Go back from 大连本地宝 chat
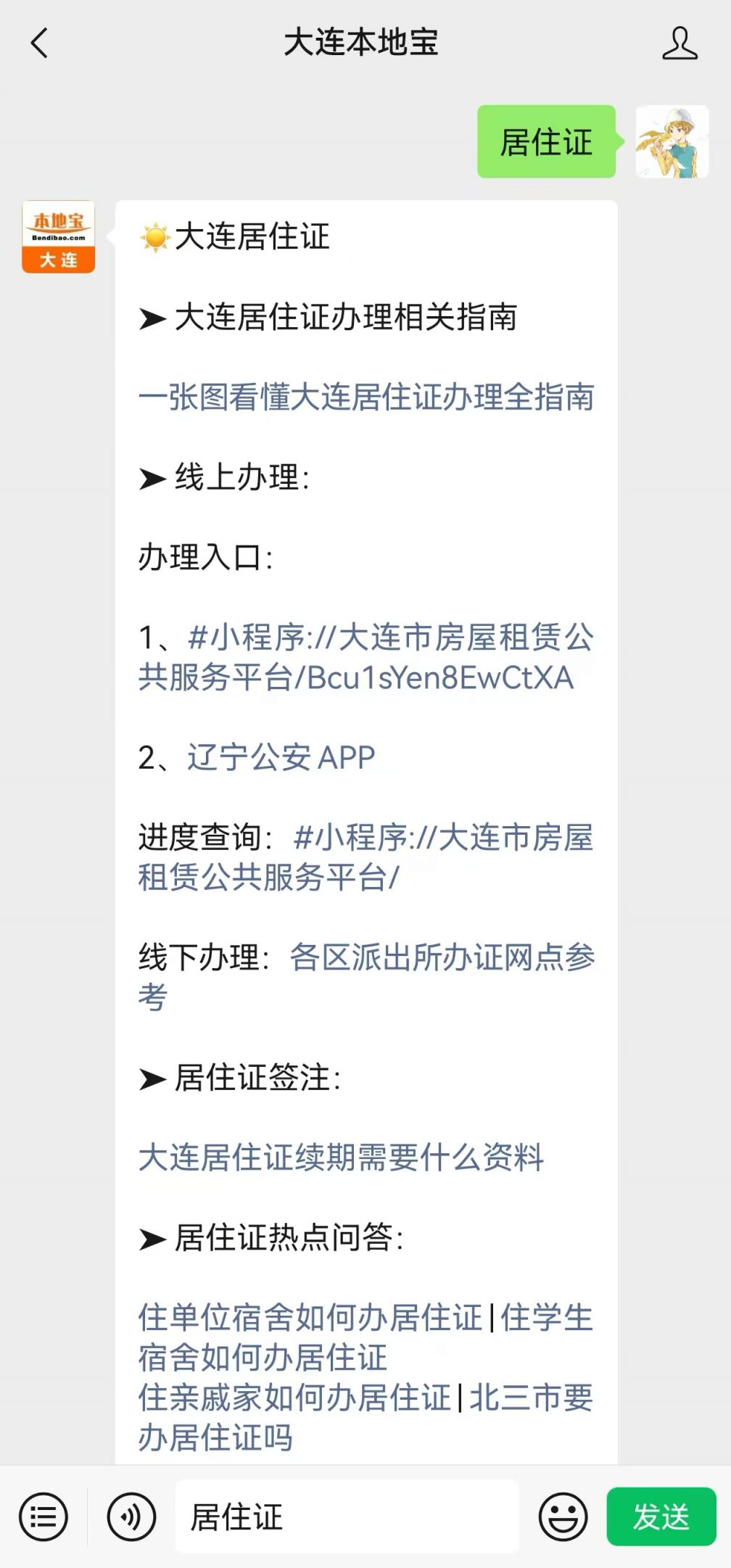 (39, 43)
